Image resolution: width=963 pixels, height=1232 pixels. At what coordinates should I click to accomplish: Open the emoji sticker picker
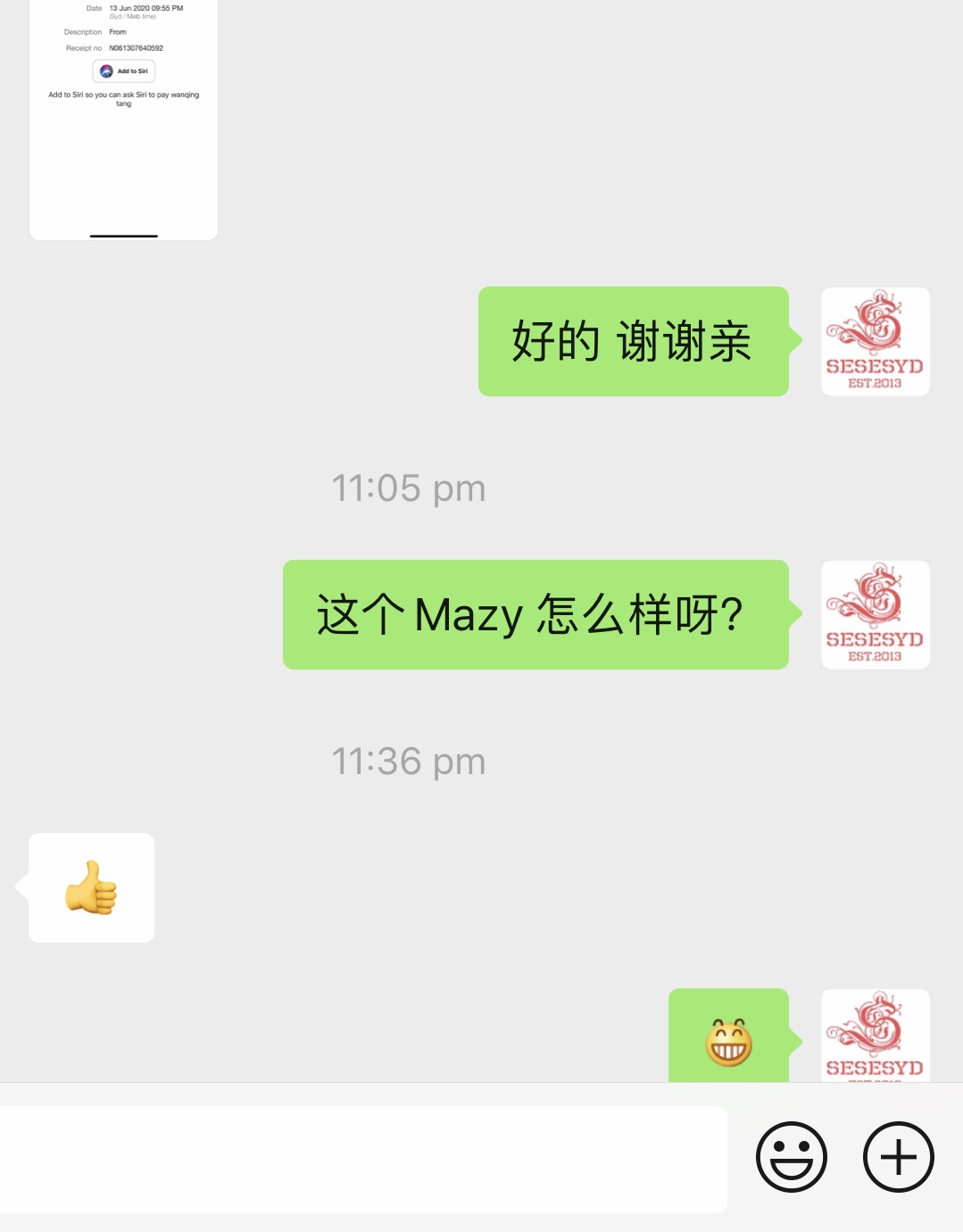coord(791,1157)
